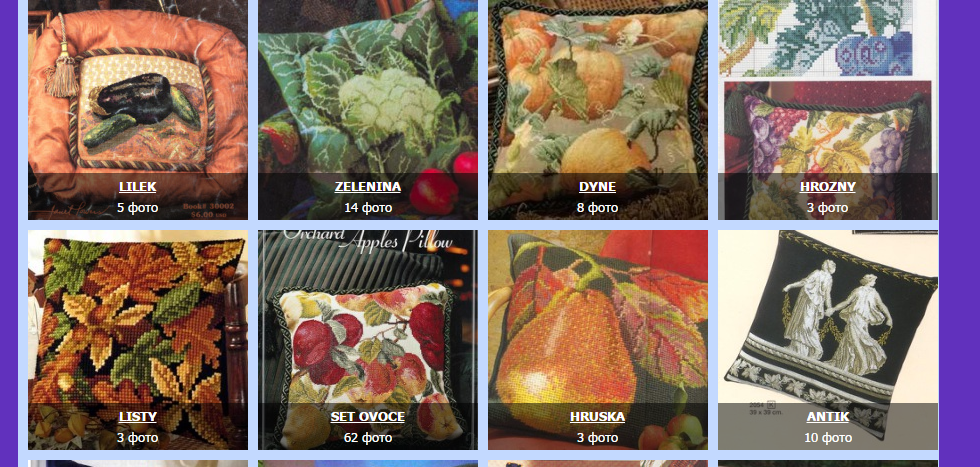Viewport: 980px width, 467px height.
Task: Open the LILEK album
Action: point(138,187)
